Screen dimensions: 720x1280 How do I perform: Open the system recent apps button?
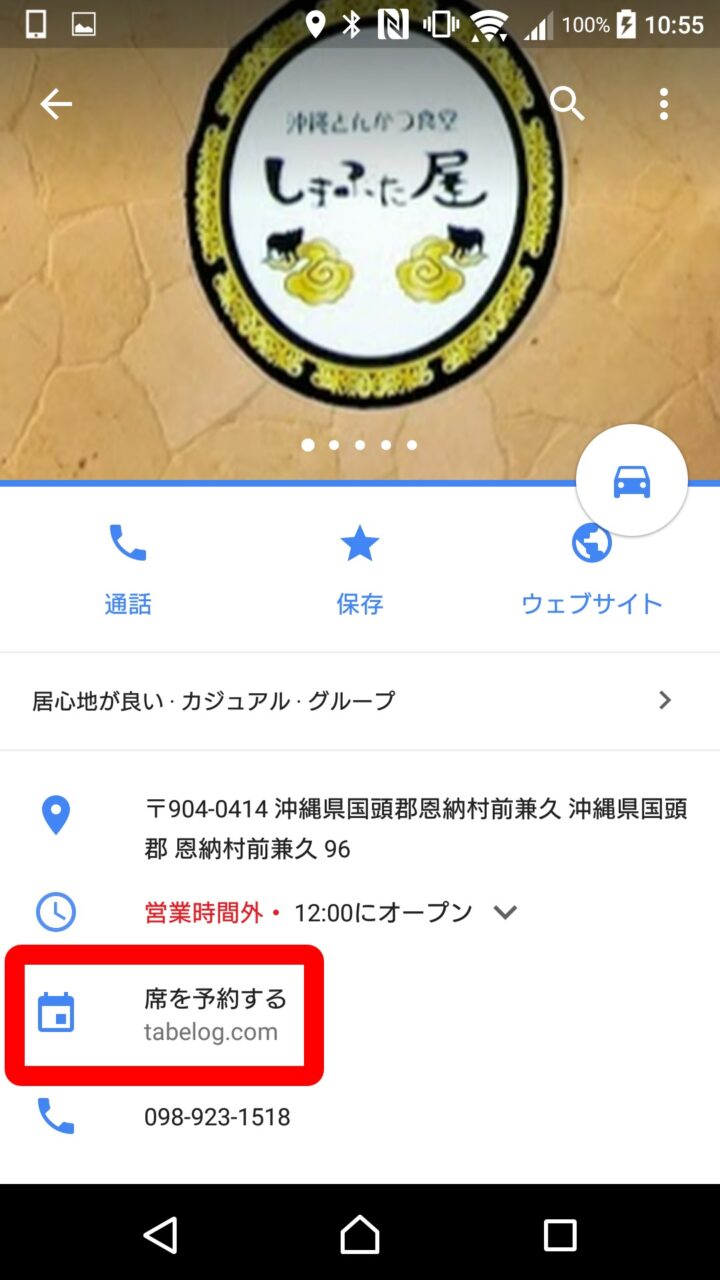tap(560, 1234)
